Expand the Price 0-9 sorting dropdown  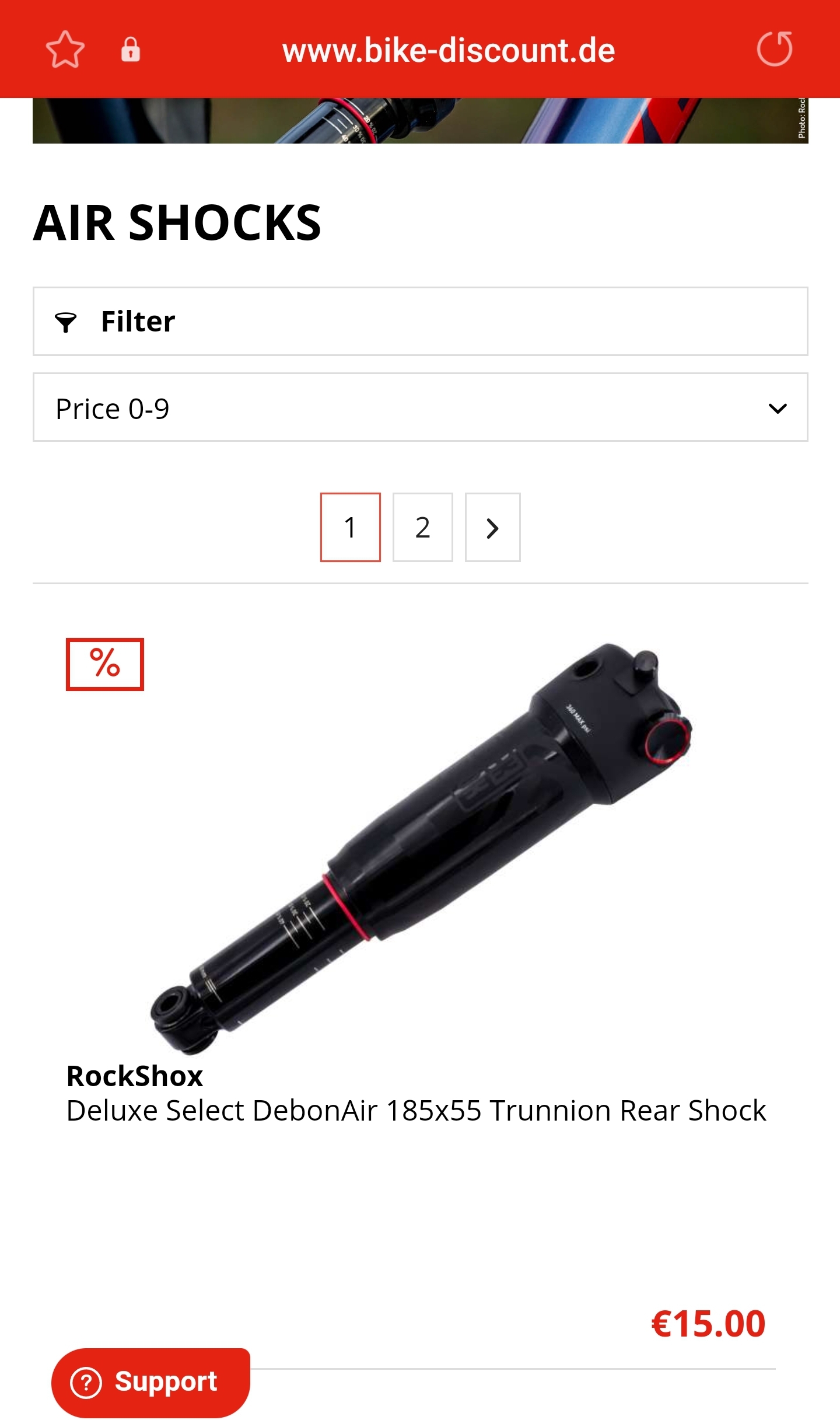click(x=420, y=407)
